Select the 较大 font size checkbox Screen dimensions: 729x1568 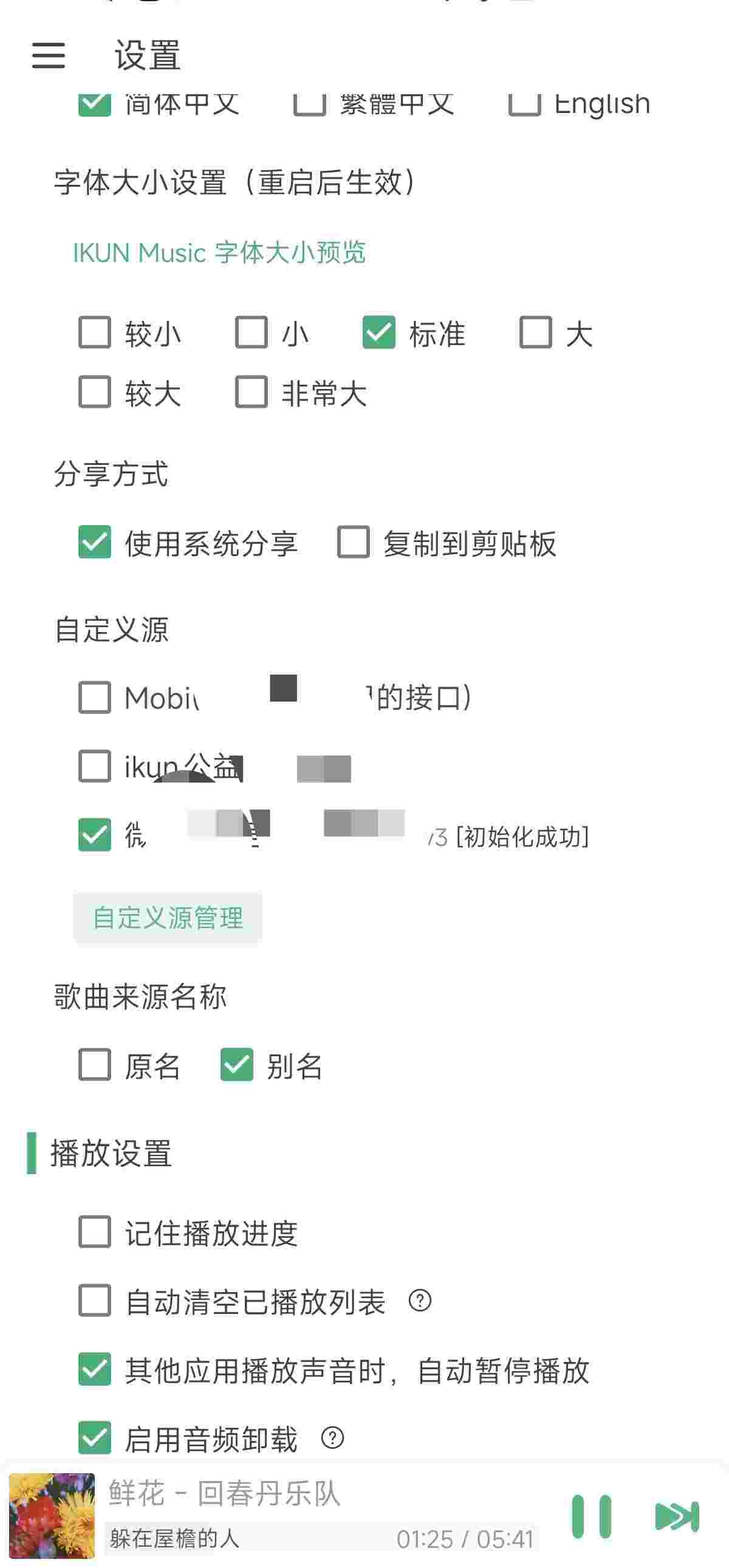click(94, 391)
